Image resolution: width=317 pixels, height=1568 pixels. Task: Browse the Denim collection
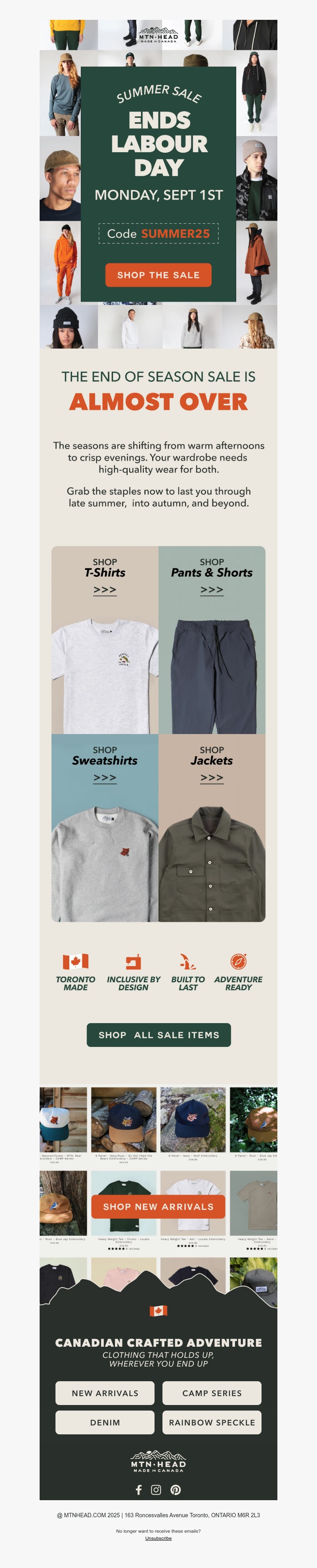pos(105,1422)
